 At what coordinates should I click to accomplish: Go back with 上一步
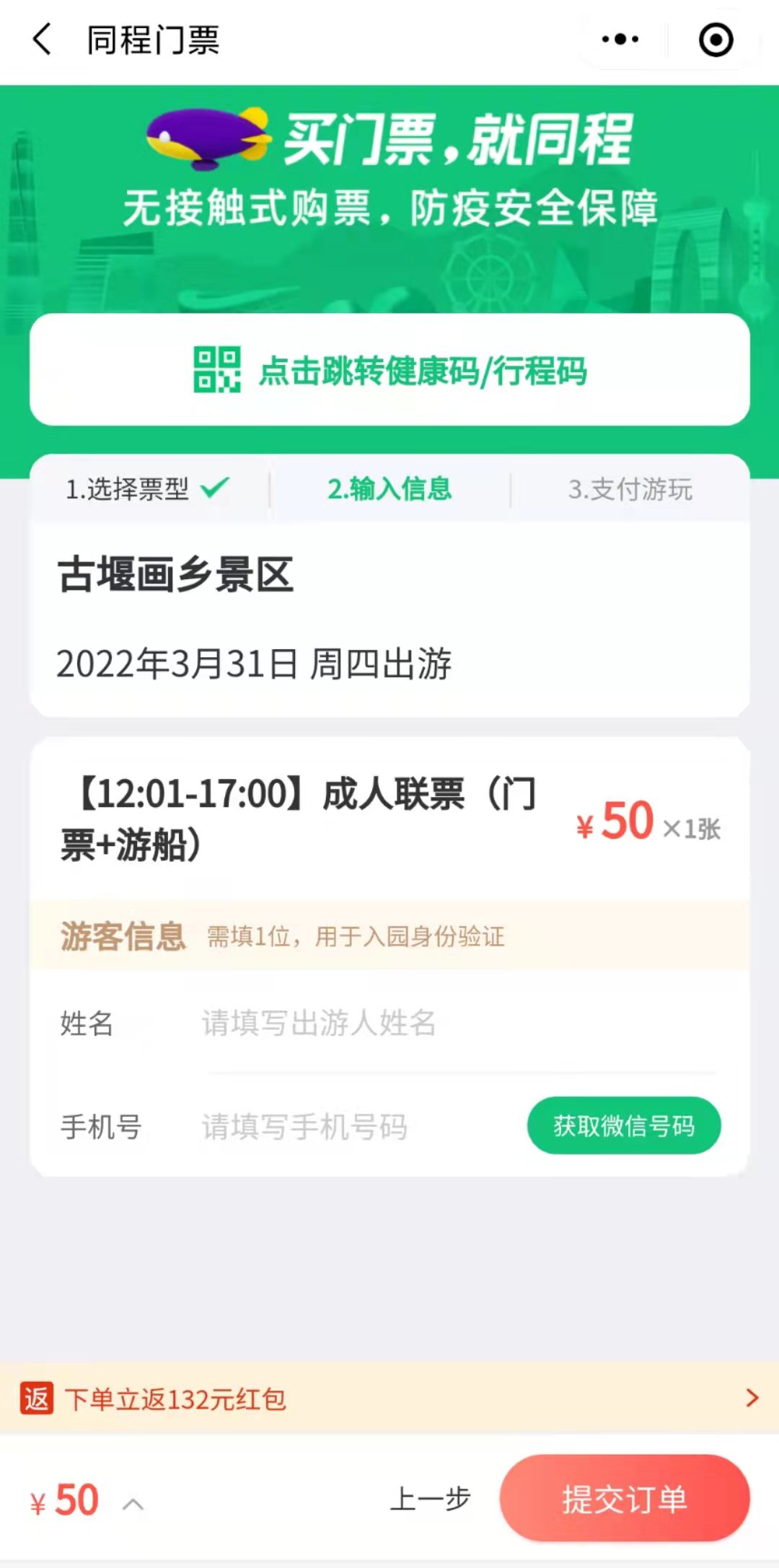coord(430,1499)
